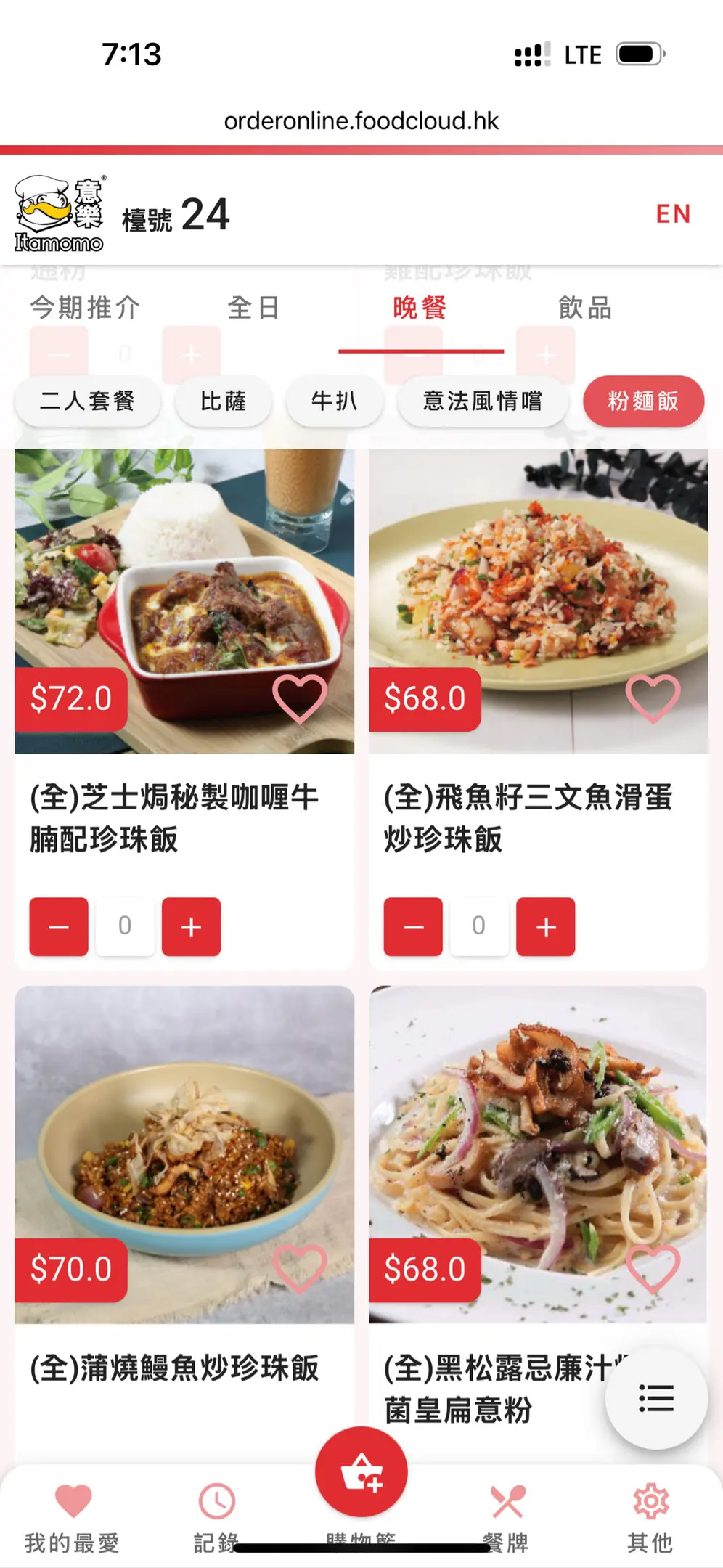Go to 我的最愛 favorites

[73, 1517]
